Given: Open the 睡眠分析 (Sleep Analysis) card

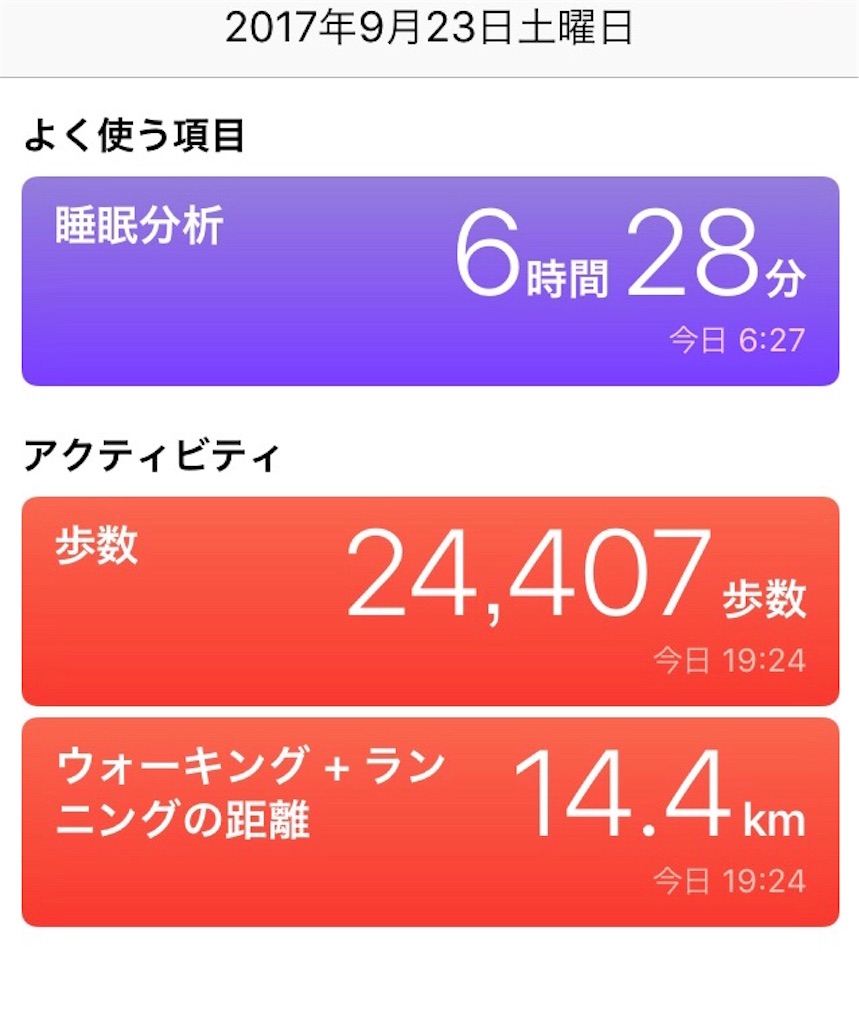Looking at the screenshot, I should (x=430, y=275).
